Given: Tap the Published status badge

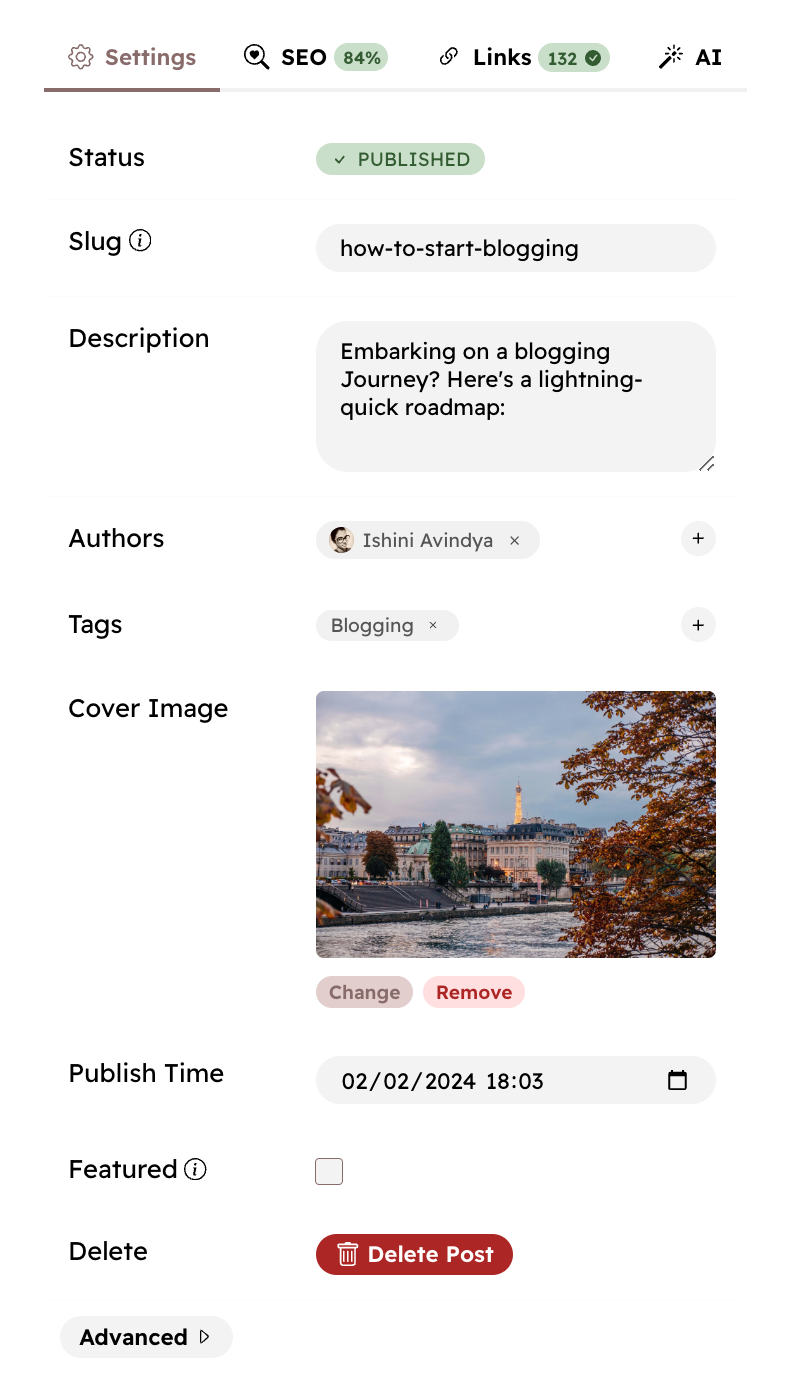Looking at the screenshot, I should point(400,159).
